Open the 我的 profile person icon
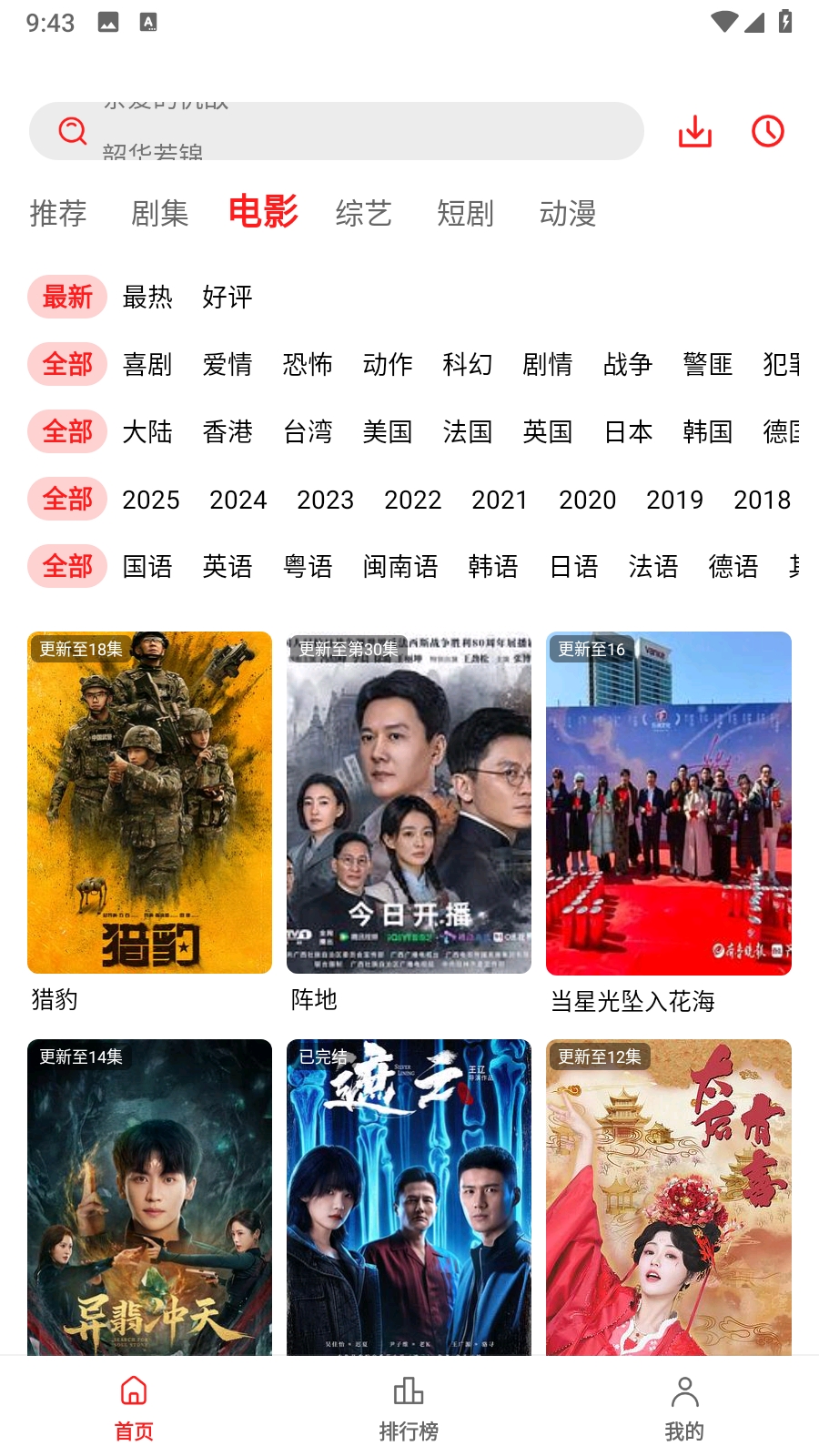Image resolution: width=819 pixels, height=1456 pixels. click(685, 1392)
